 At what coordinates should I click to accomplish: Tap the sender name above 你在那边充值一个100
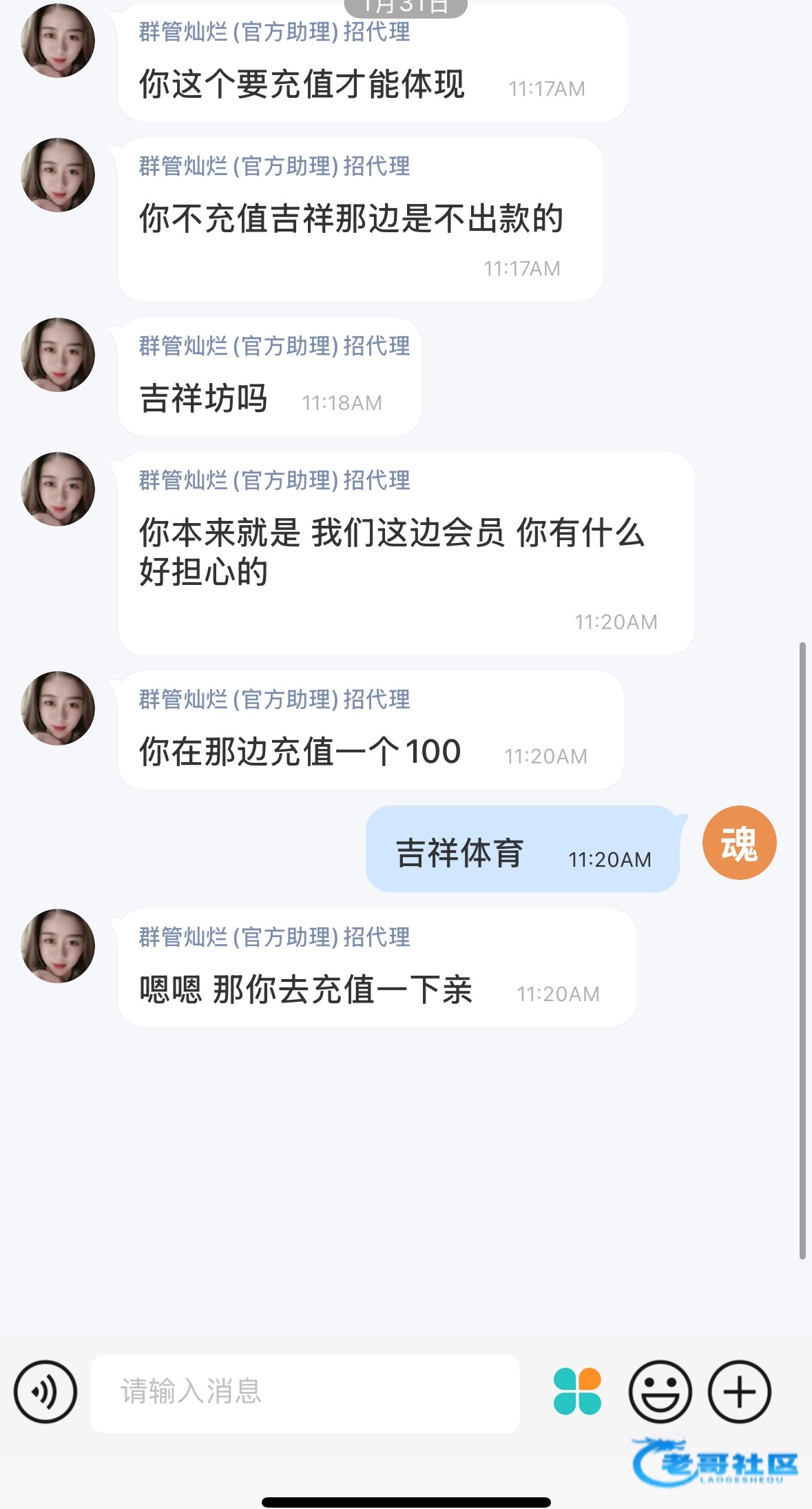274,699
